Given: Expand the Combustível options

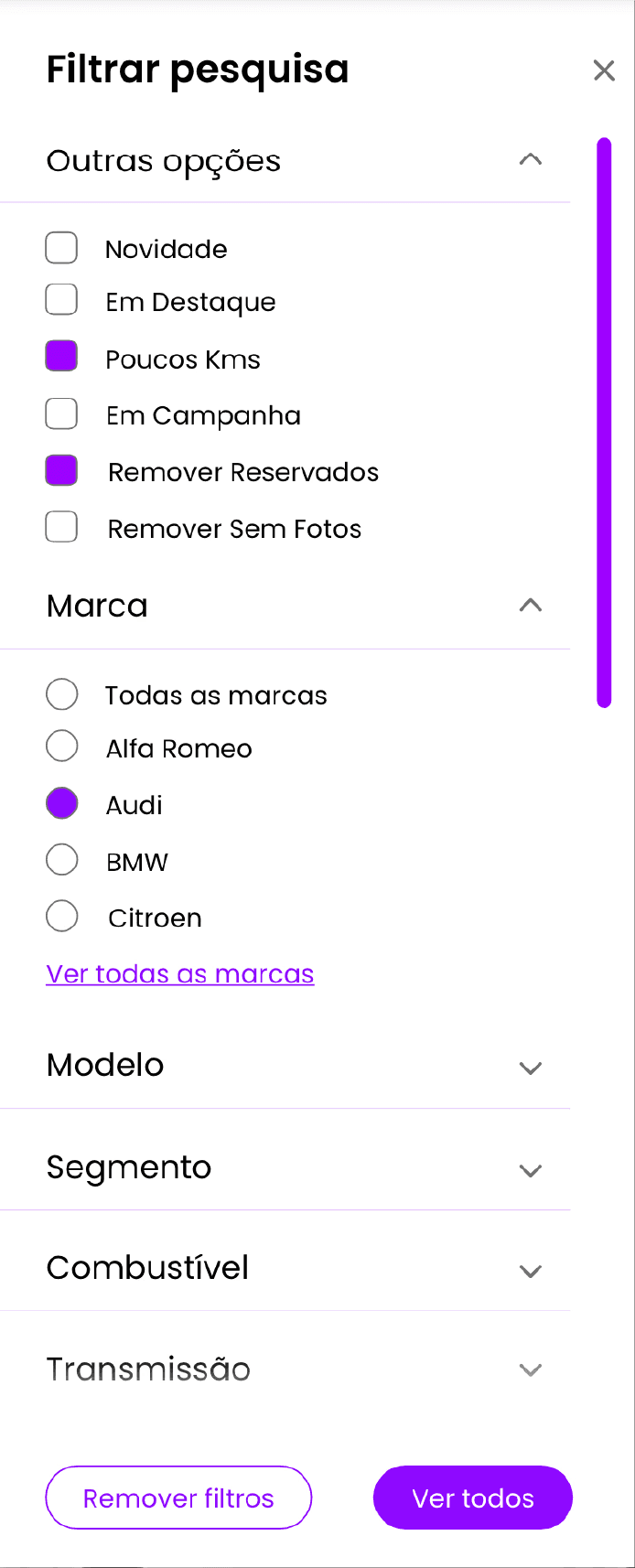Looking at the screenshot, I should pyautogui.click(x=531, y=1270).
